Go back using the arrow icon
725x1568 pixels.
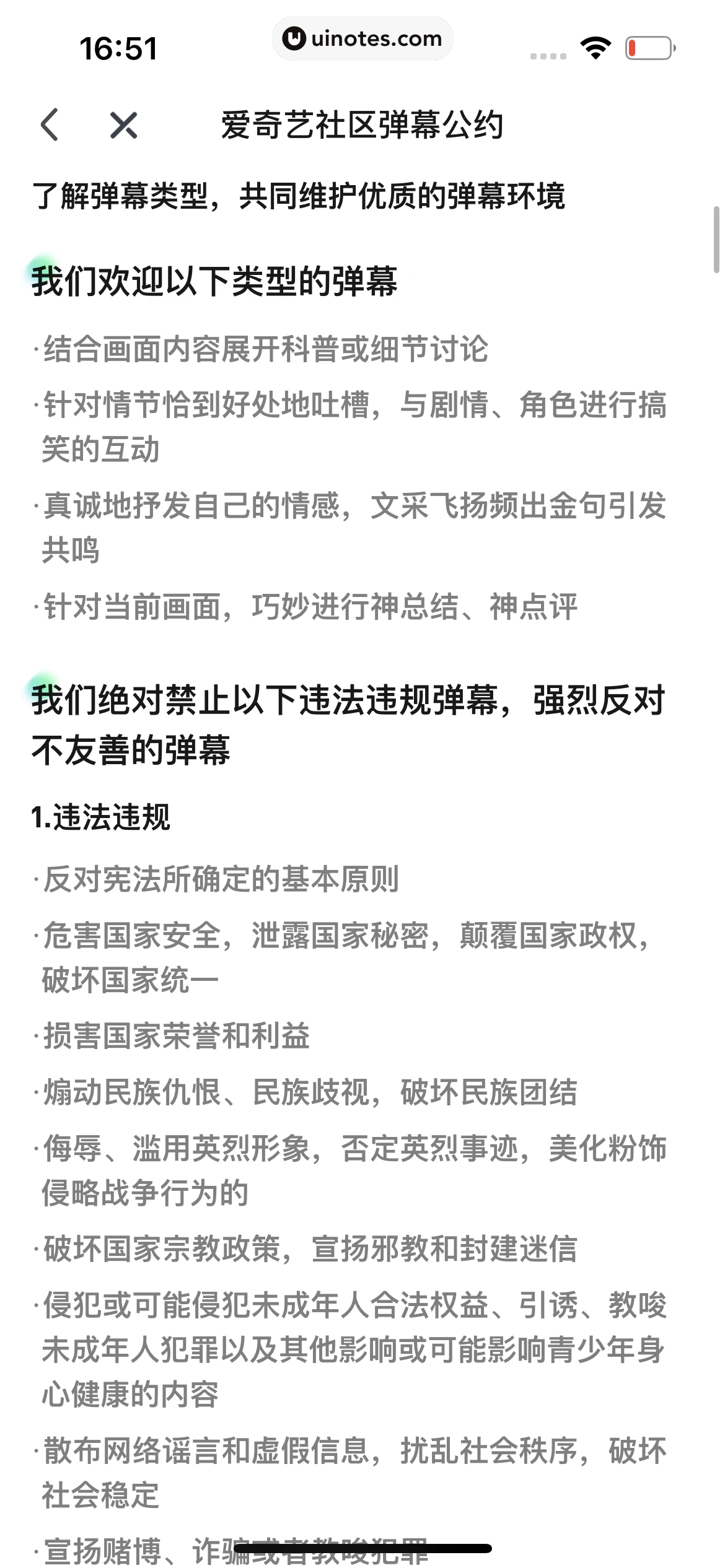pyautogui.click(x=50, y=124)
